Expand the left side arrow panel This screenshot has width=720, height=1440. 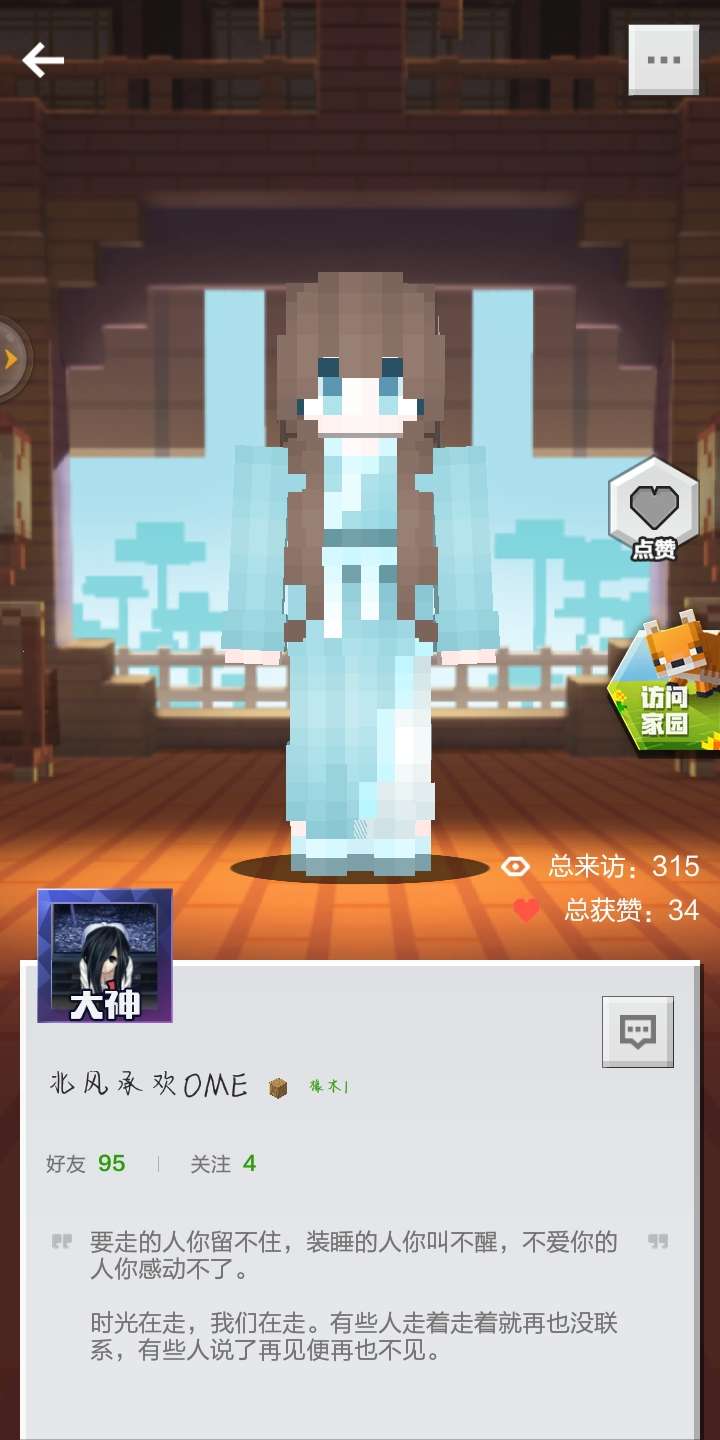tap(12, 359)
